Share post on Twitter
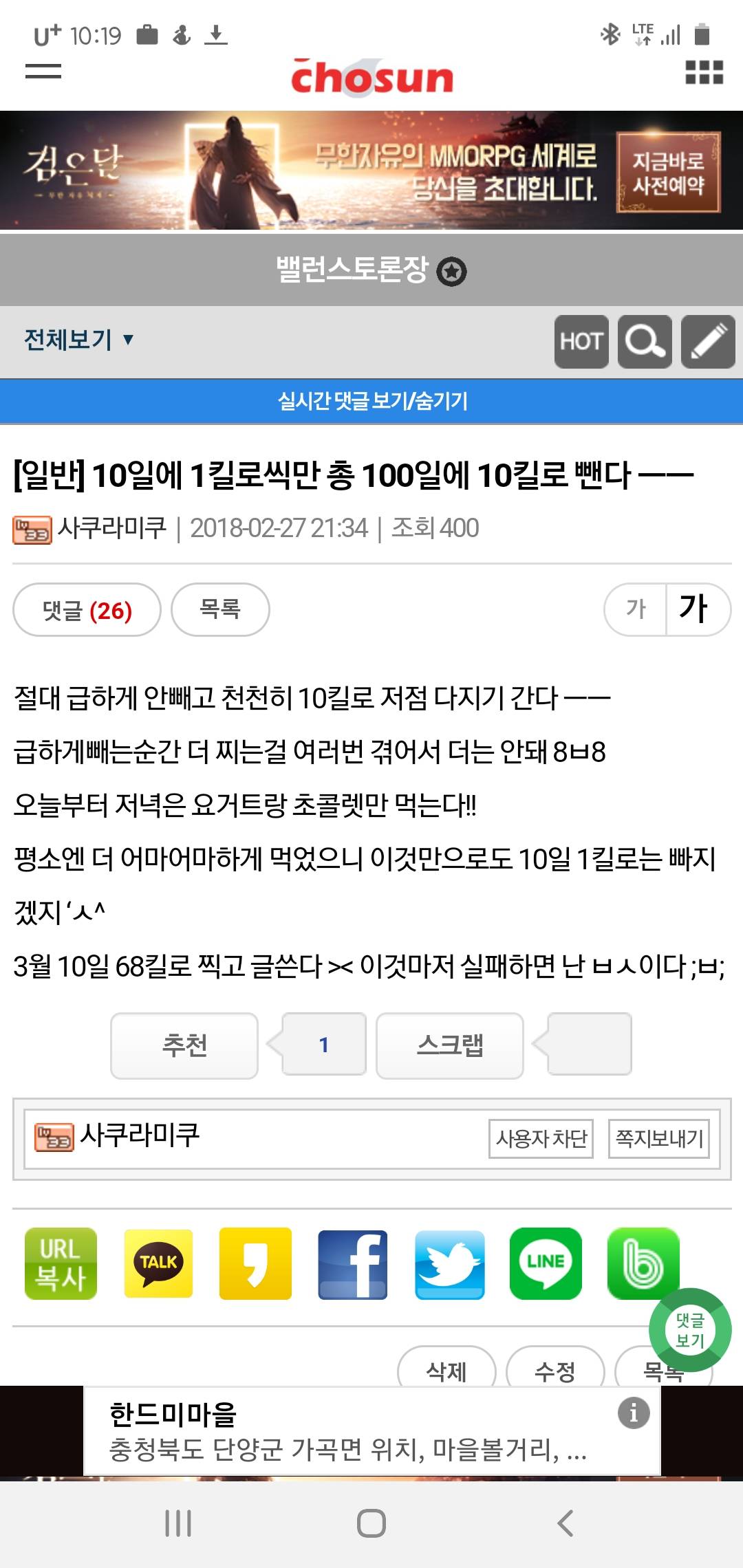Viewport: 743px width, 1568px height. [x=449, y=1263]
